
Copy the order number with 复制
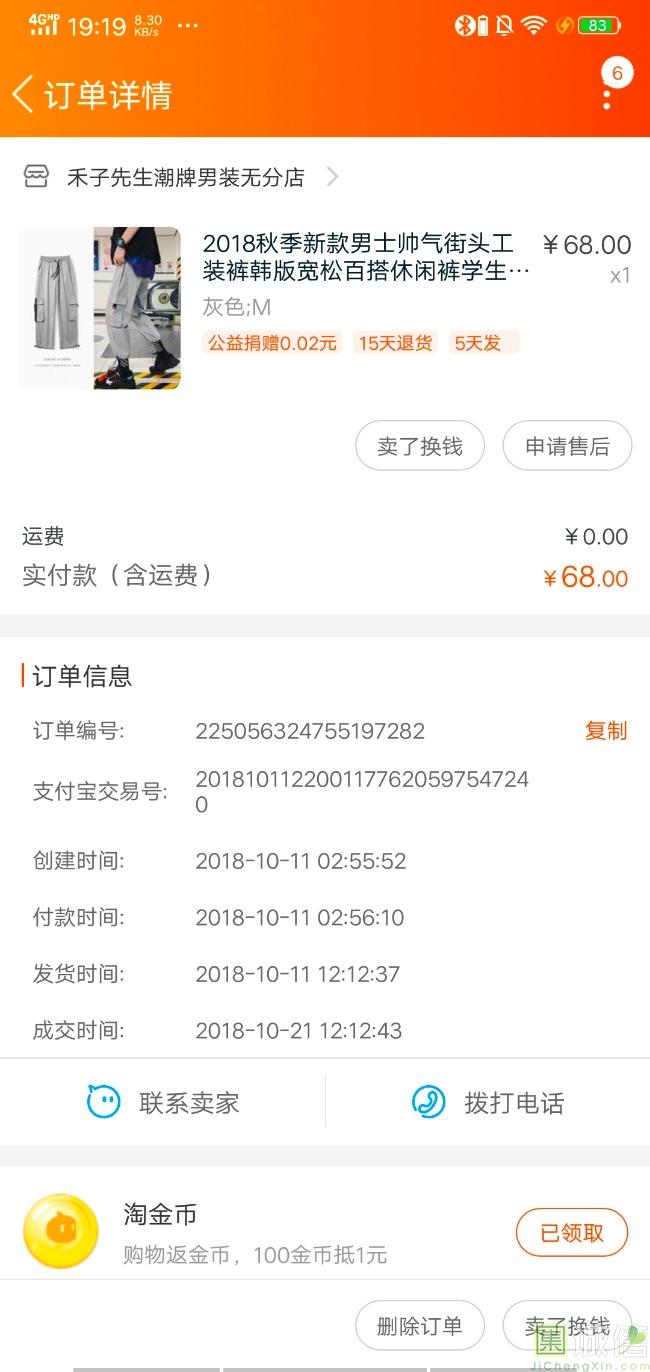pos(605,731)
